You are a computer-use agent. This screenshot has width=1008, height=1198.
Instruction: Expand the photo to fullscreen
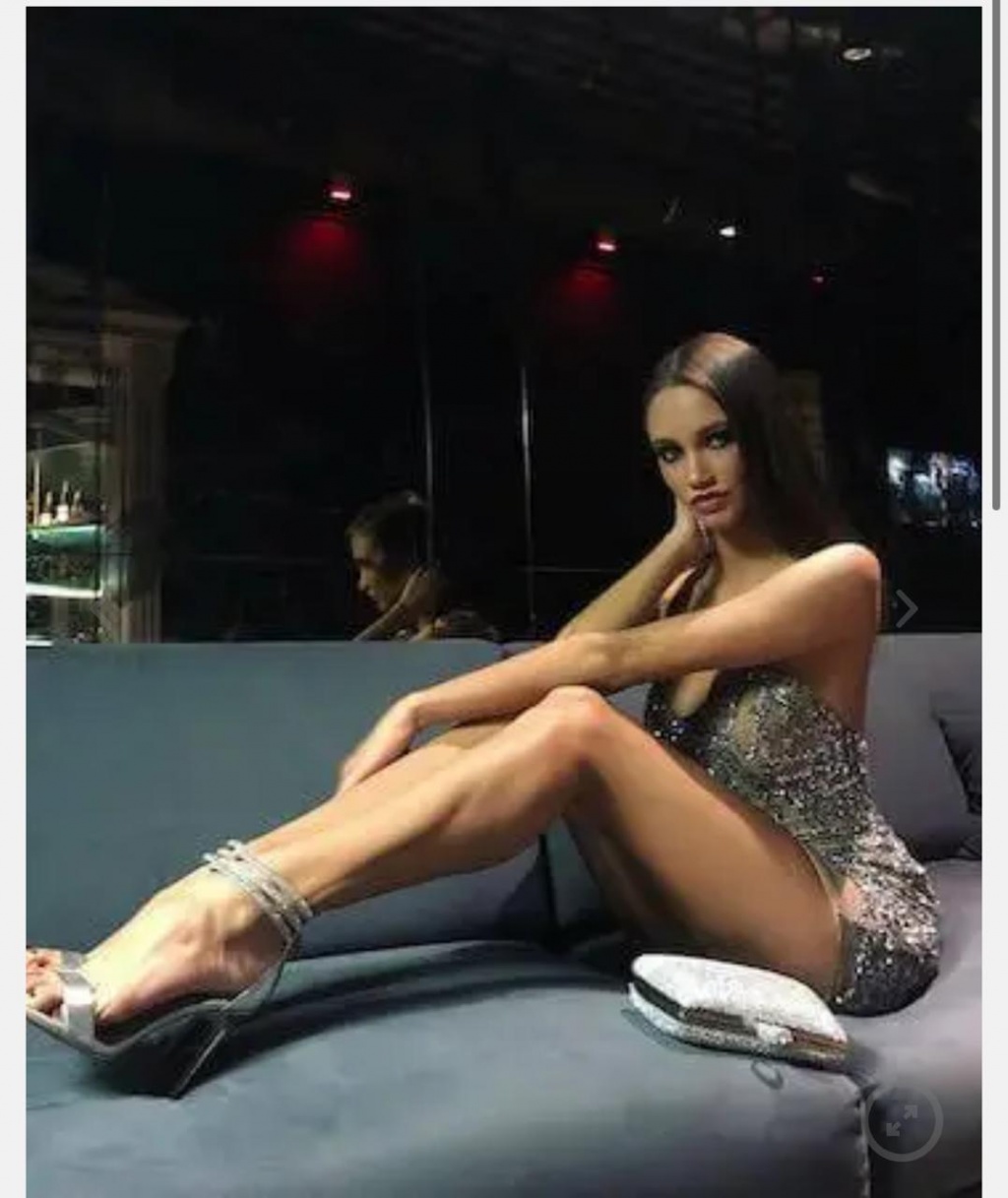(903, 1120)
